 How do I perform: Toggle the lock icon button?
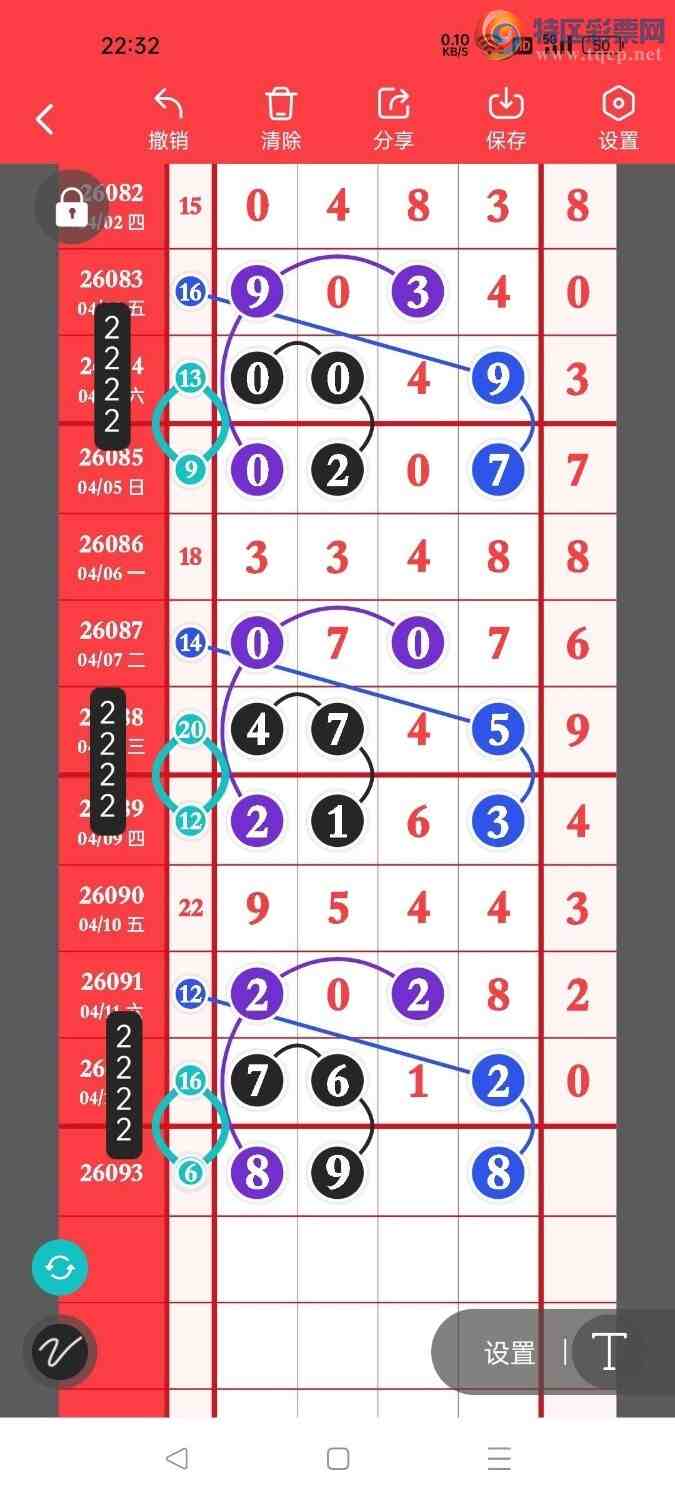pos(69,208)
